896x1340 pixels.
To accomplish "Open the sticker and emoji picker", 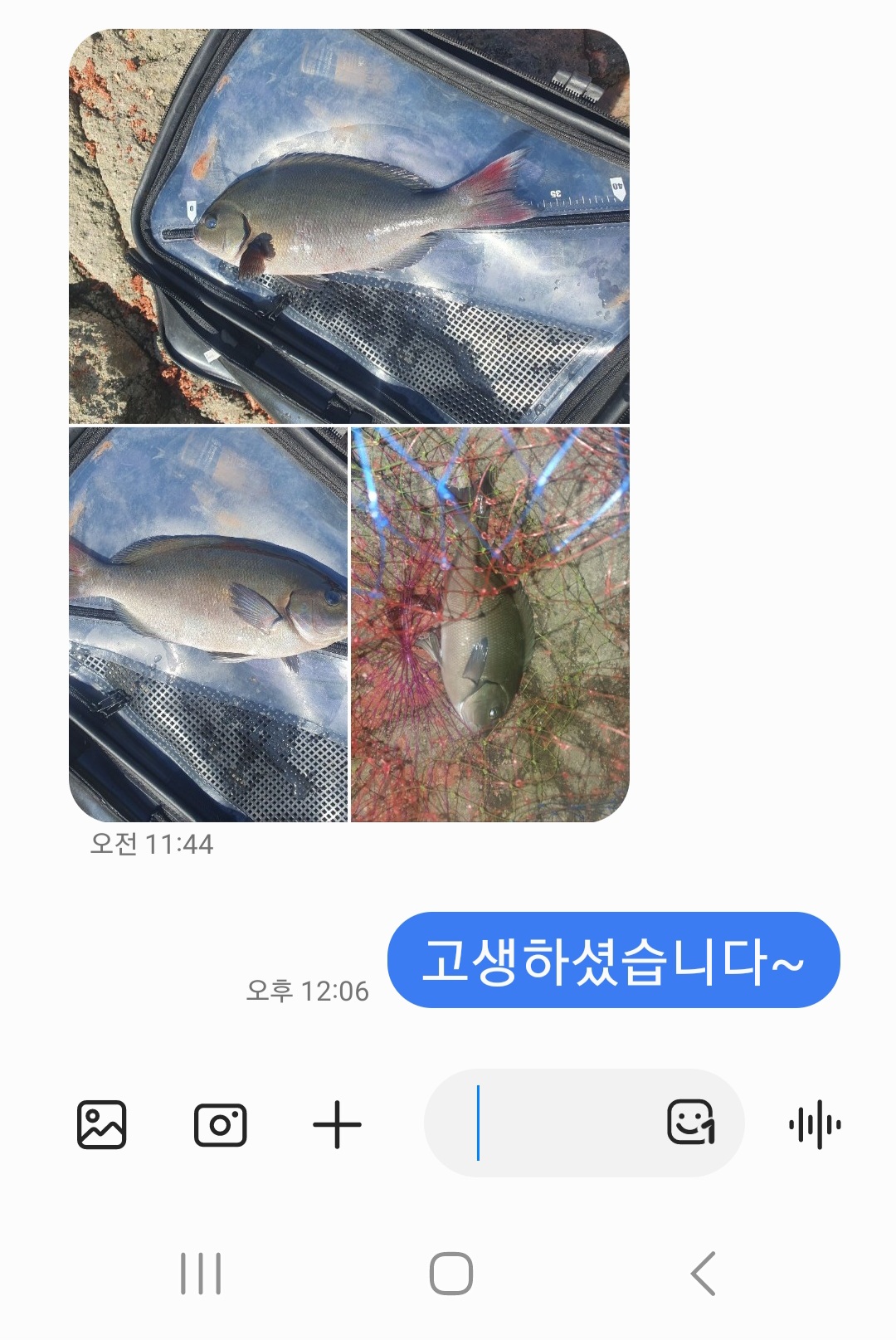I will pos(691,1123).
